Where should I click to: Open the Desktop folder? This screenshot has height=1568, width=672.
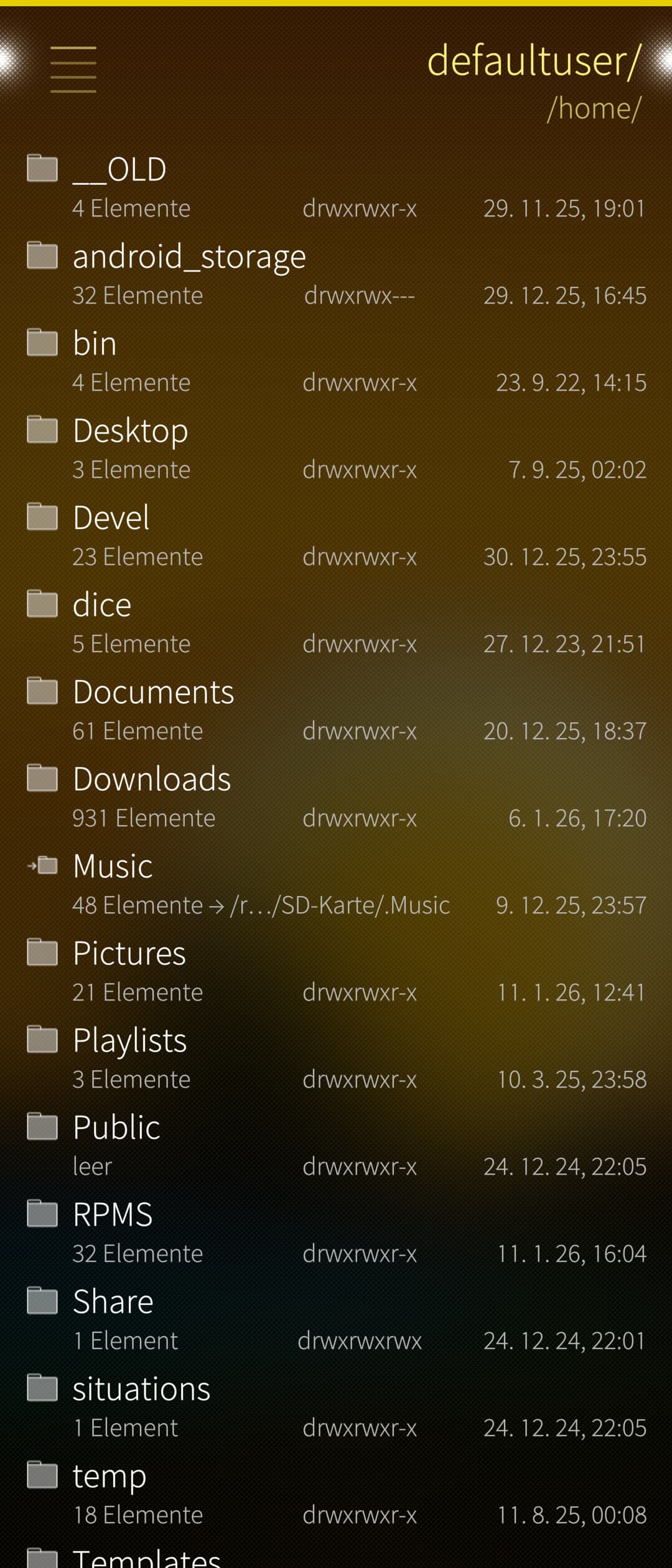[x=130, y=431]
